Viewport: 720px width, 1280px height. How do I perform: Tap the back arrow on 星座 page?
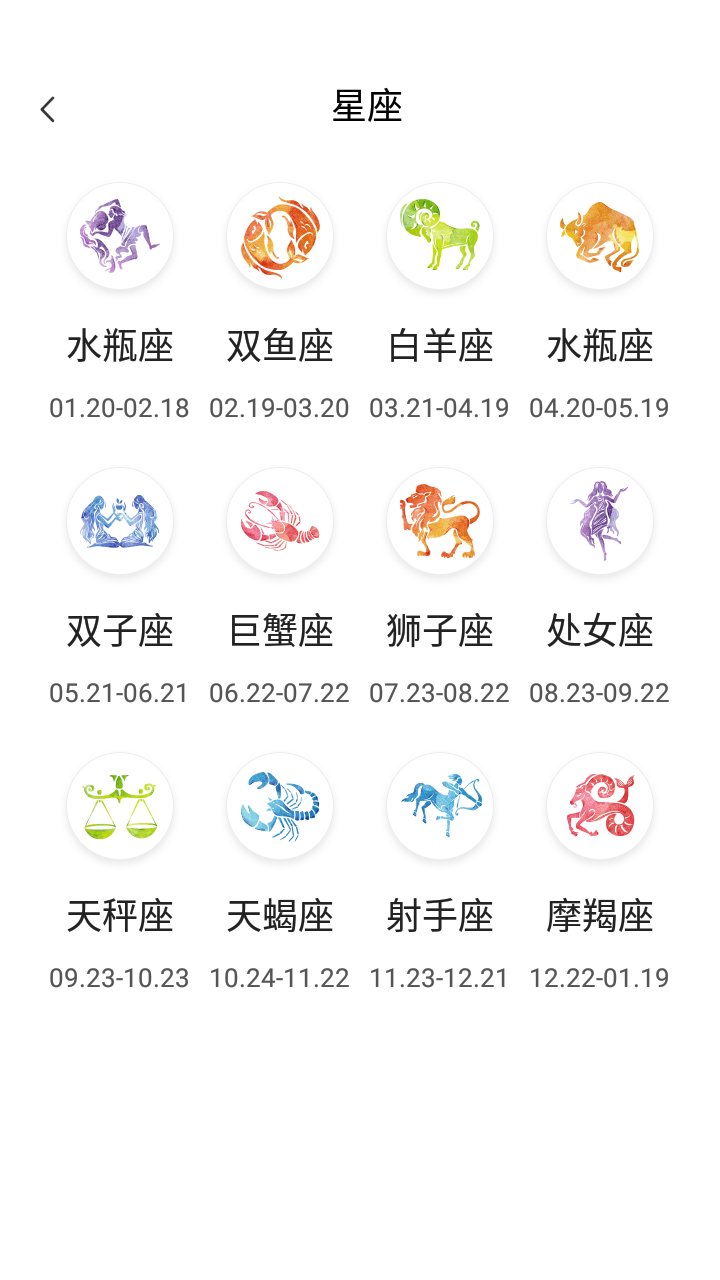(x=48, y=108)
